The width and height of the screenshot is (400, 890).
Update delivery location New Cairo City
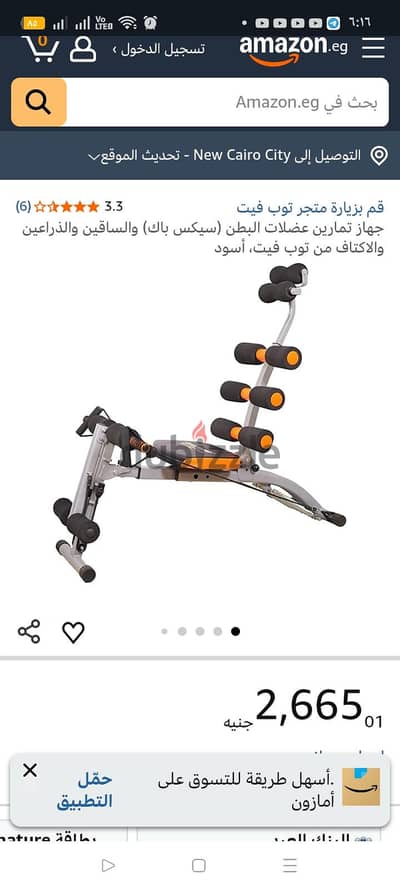point(238,156)
